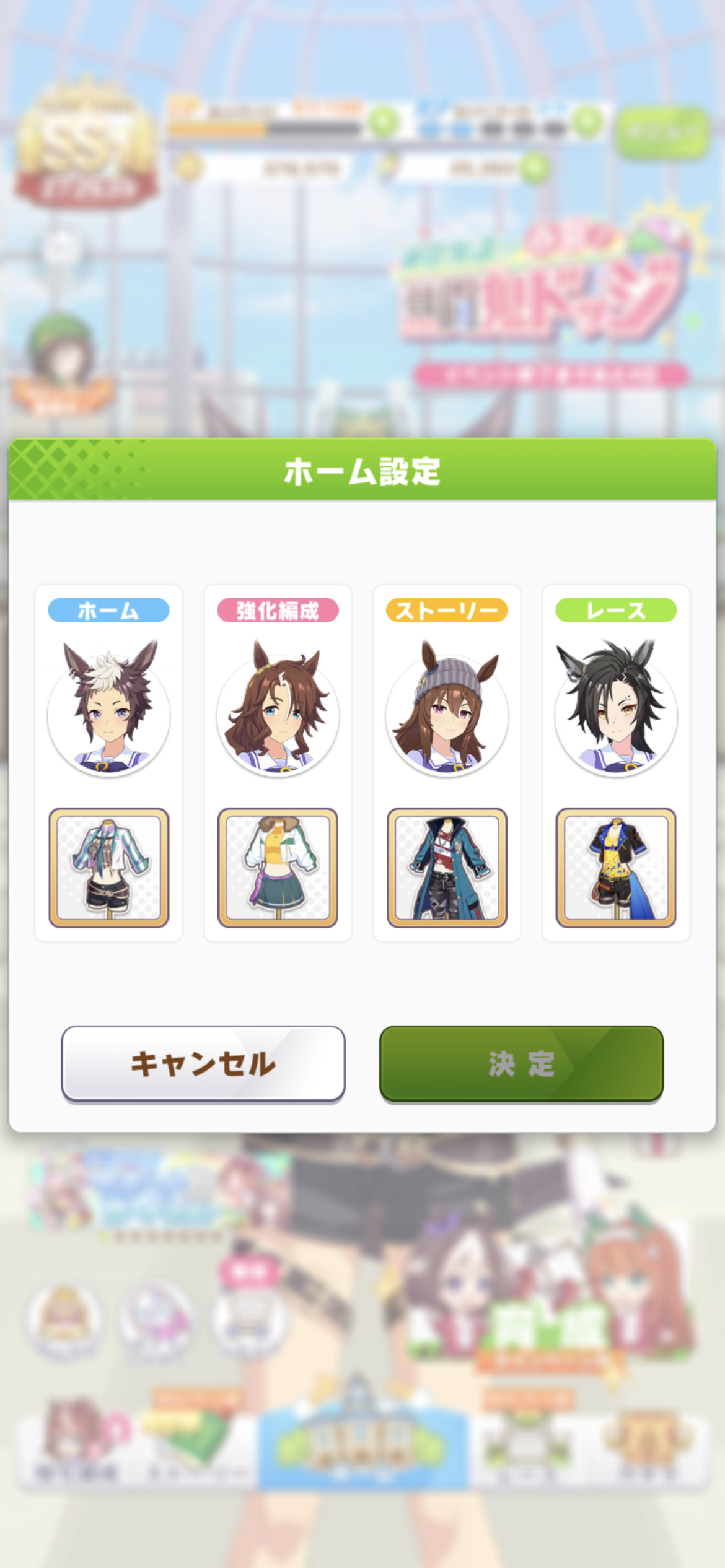The height and width of the screenshot is (1568, 725).
Task: Tap the キャンセル button
Action: (203, 1063)
